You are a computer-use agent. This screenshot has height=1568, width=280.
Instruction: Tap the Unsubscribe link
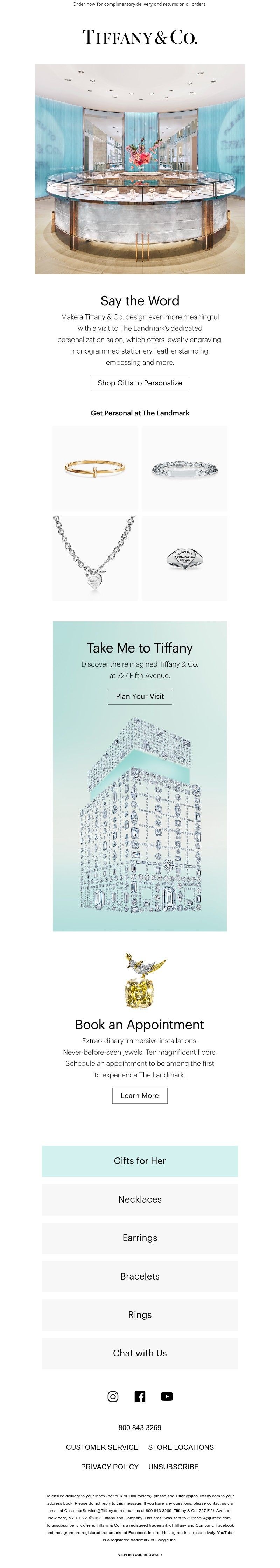click(174, 1466)
